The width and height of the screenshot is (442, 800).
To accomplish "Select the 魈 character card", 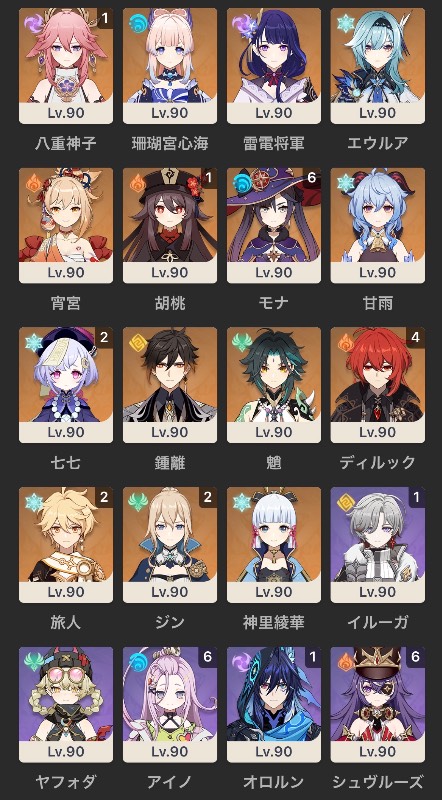I will click(x=274, y=385).
